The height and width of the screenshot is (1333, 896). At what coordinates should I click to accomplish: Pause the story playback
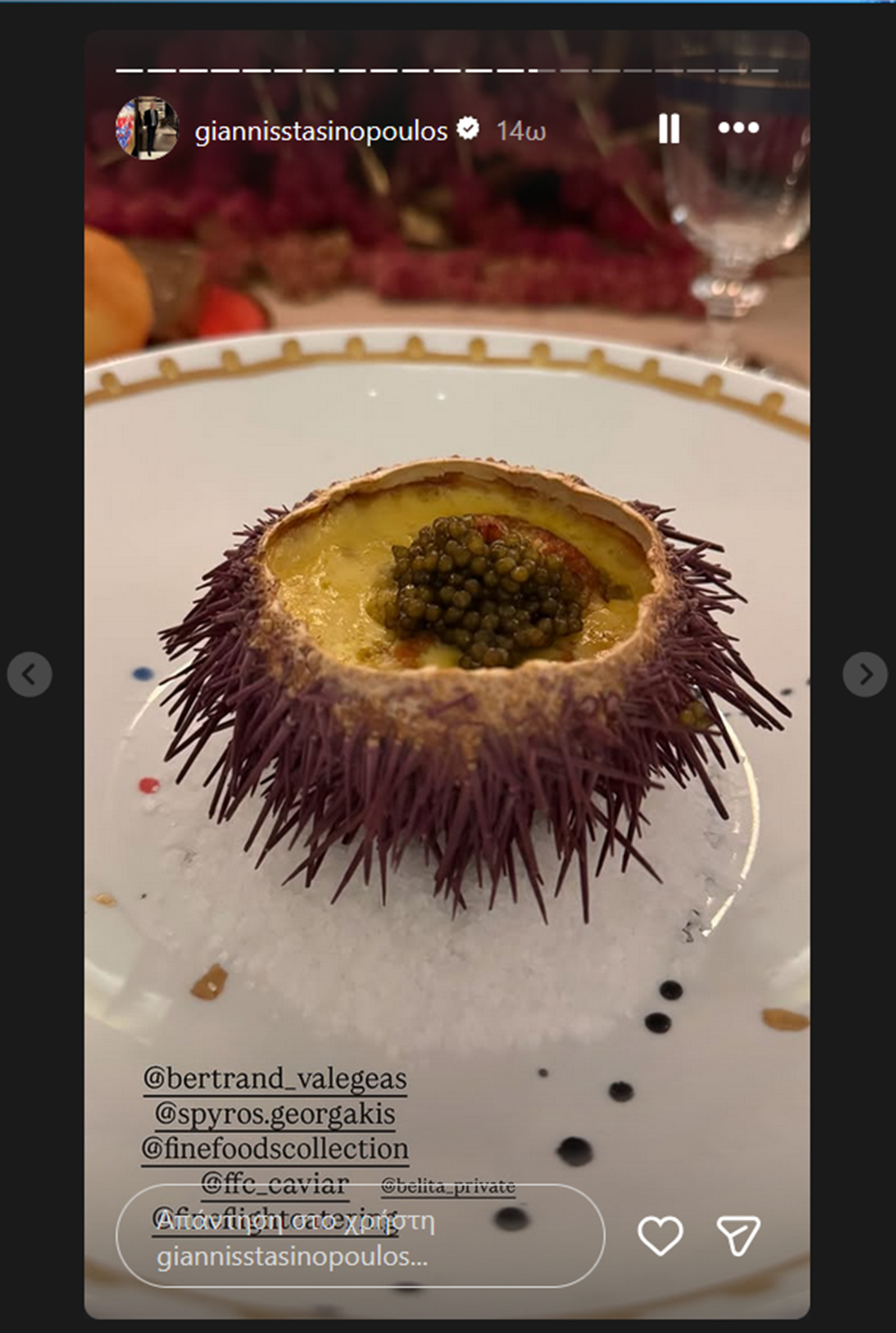(668, 128)
